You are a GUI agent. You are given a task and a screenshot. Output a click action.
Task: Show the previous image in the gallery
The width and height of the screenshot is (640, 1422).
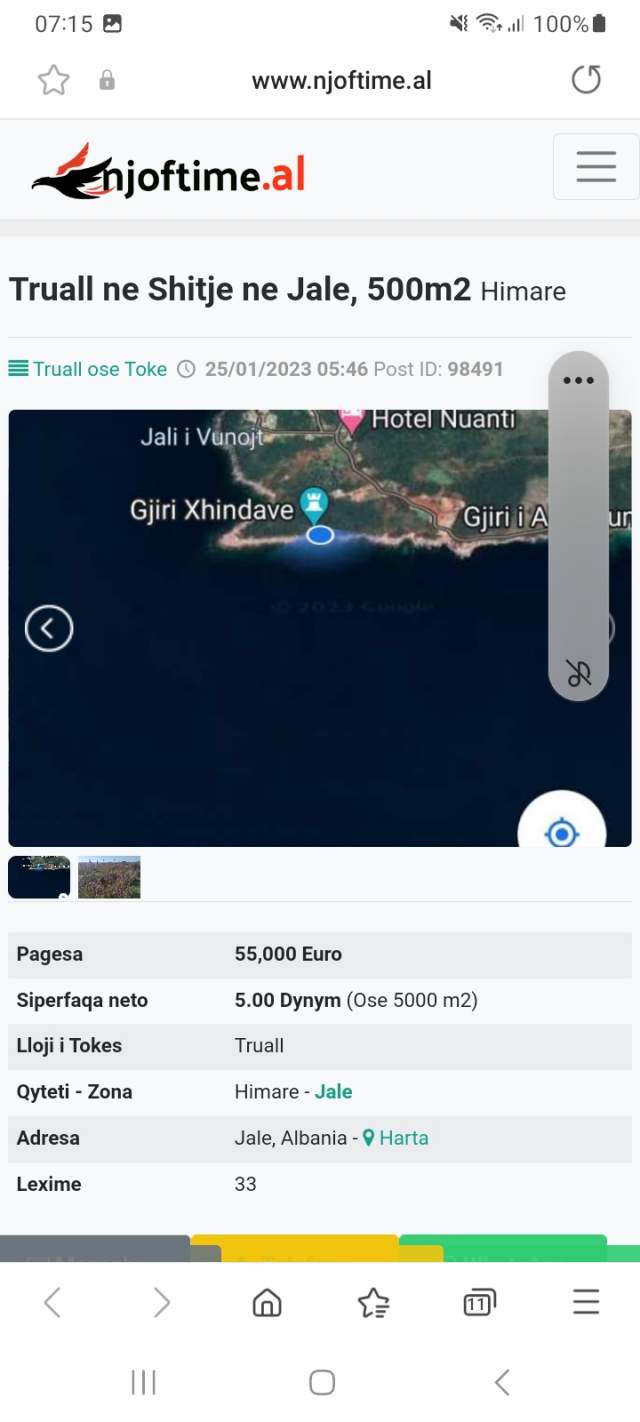point(49,628)
